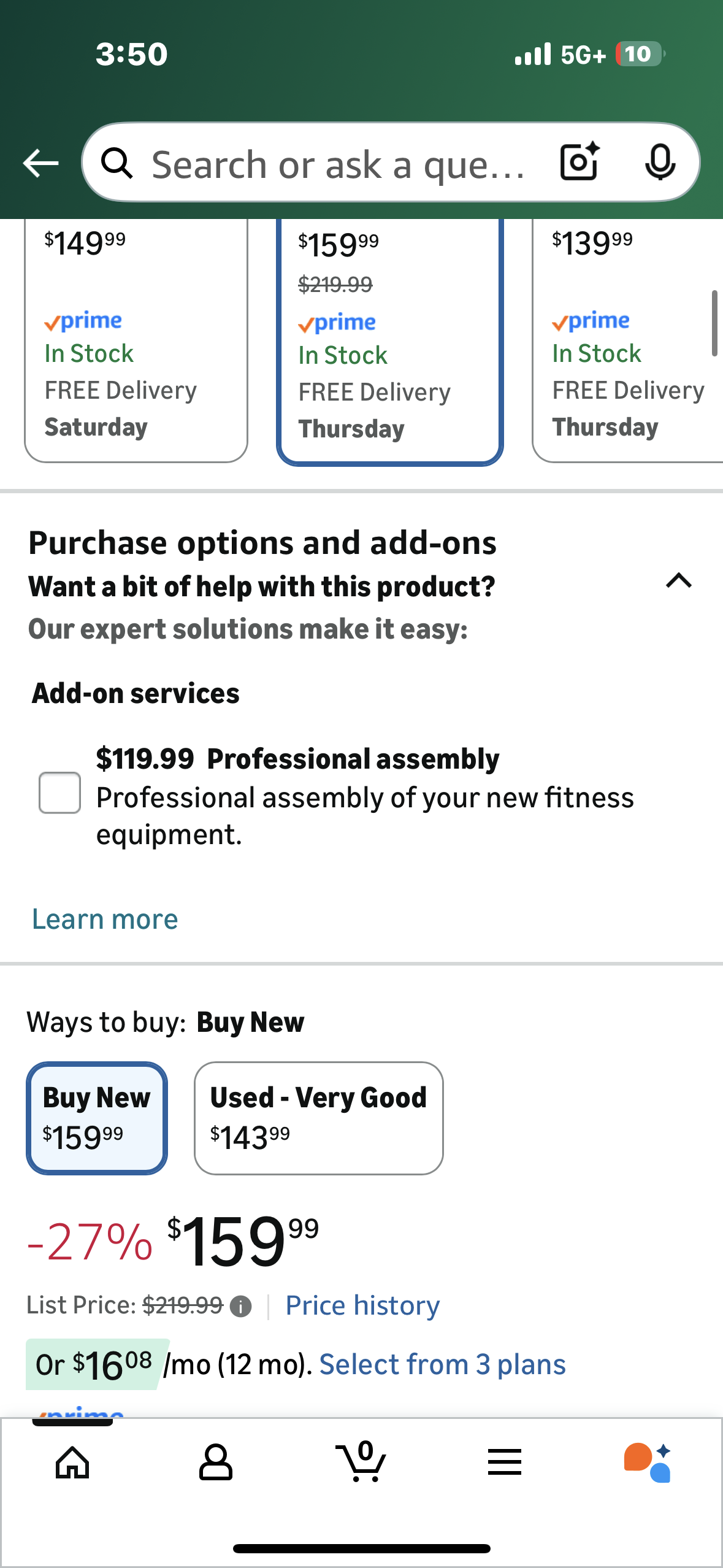Tap the List Price info icon
Image resolution: width=723 pixels, height=1568 pixels.
240,1305
